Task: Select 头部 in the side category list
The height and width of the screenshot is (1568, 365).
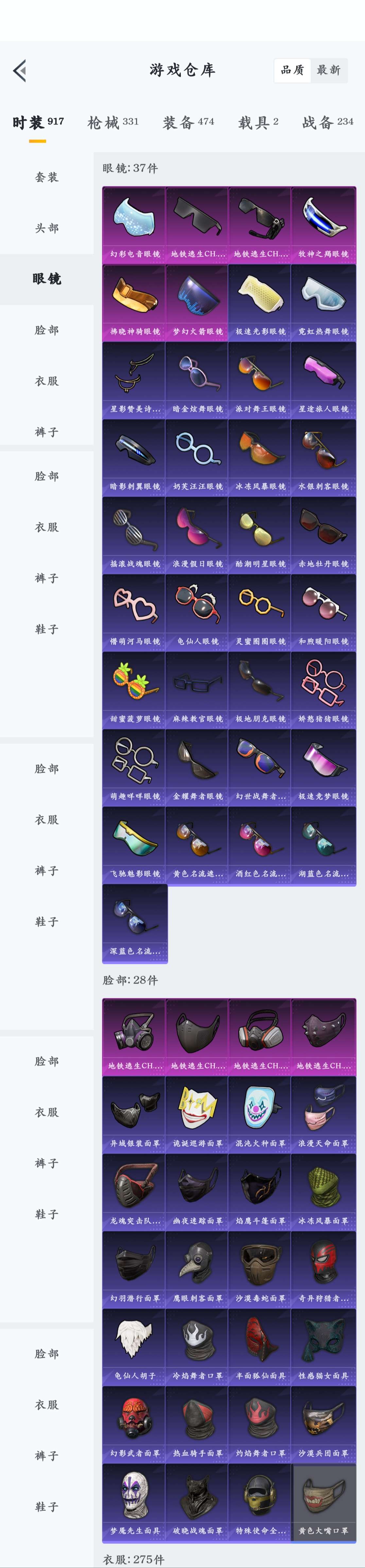Action: point(46,228)
